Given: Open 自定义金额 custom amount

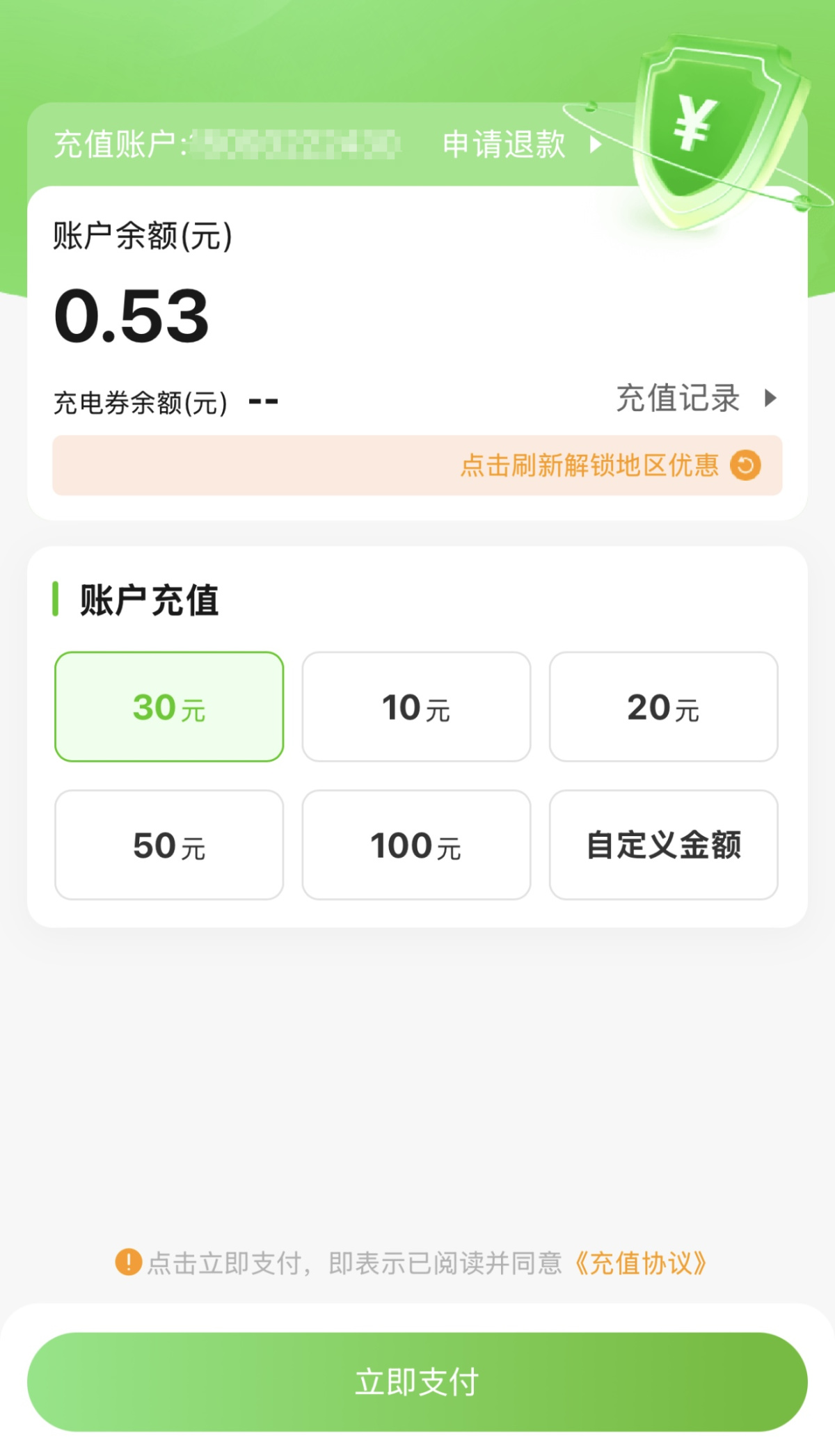Looking at the screenshot, I should 663,845.
